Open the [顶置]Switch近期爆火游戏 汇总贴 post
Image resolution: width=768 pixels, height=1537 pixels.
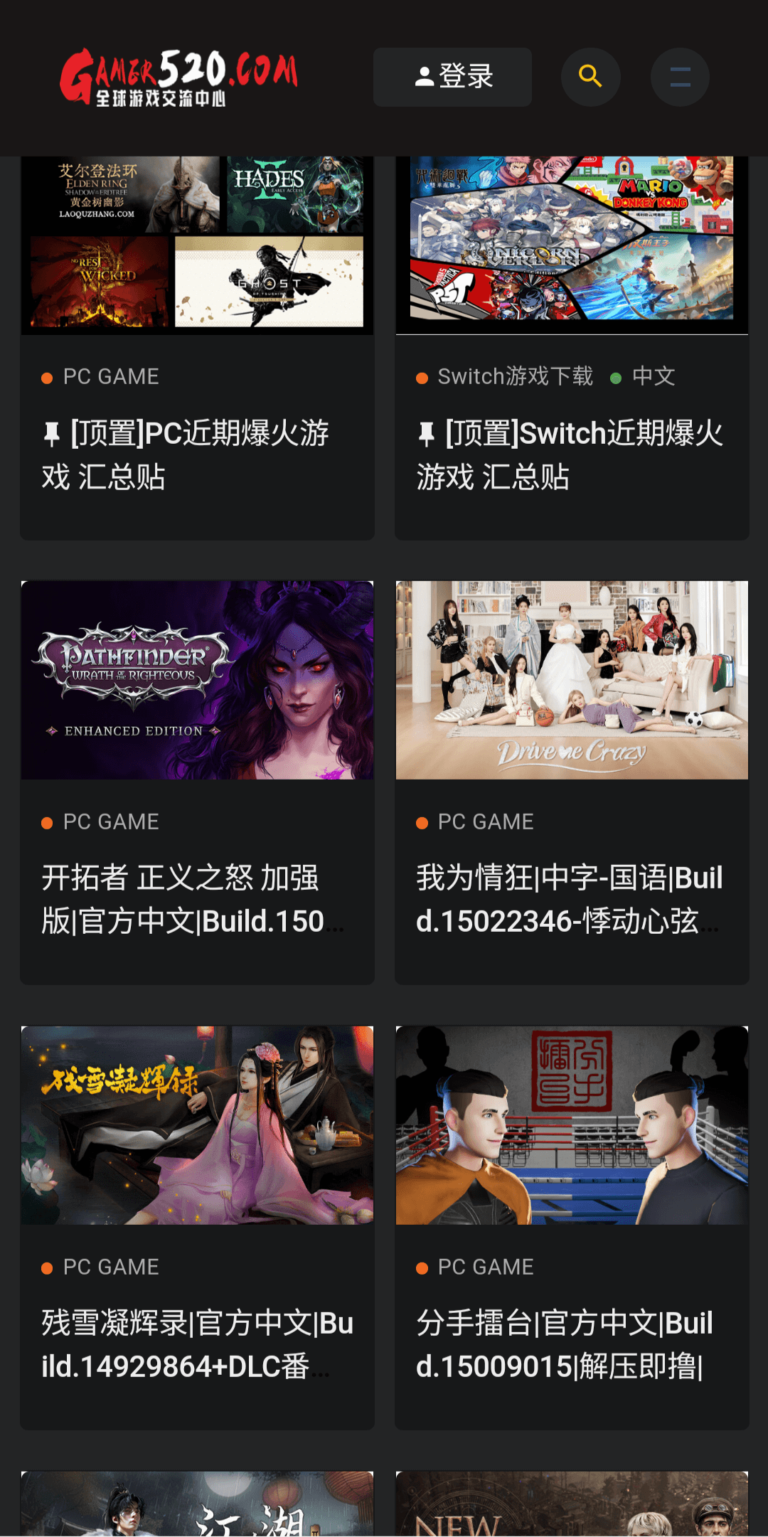click(x=570, y=453)
